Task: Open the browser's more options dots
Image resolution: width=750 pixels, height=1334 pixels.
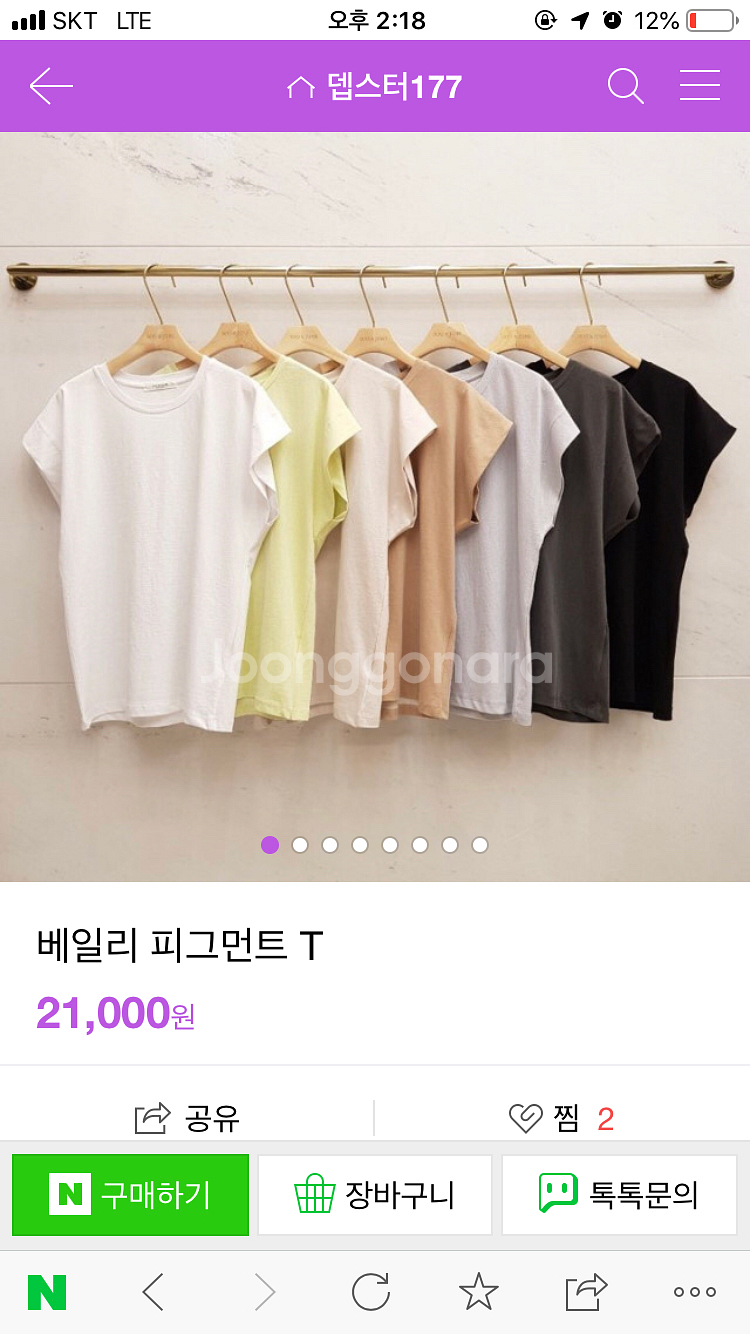Action: tap(695, 1293)
